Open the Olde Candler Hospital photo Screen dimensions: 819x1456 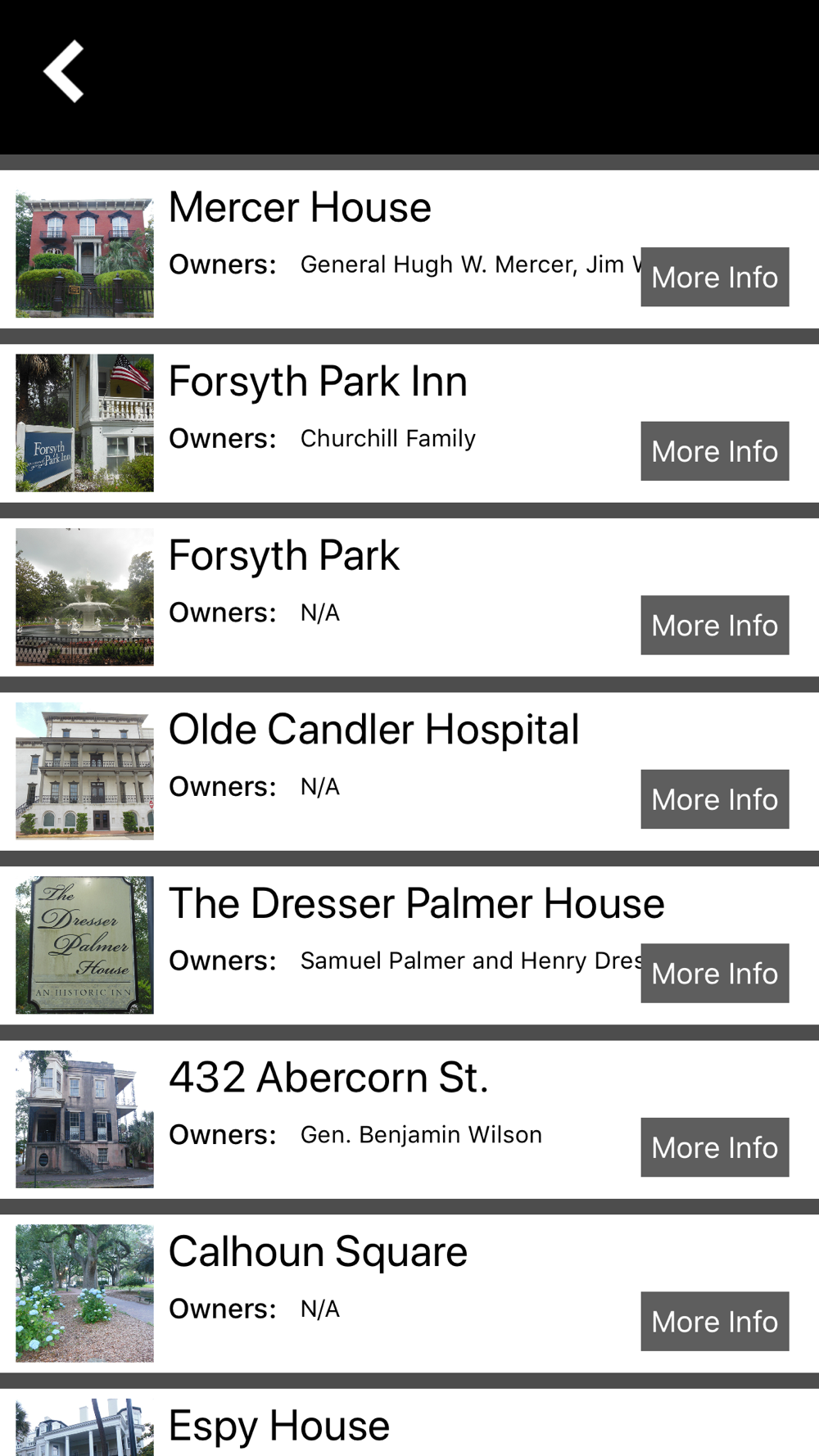coord(84,771)
